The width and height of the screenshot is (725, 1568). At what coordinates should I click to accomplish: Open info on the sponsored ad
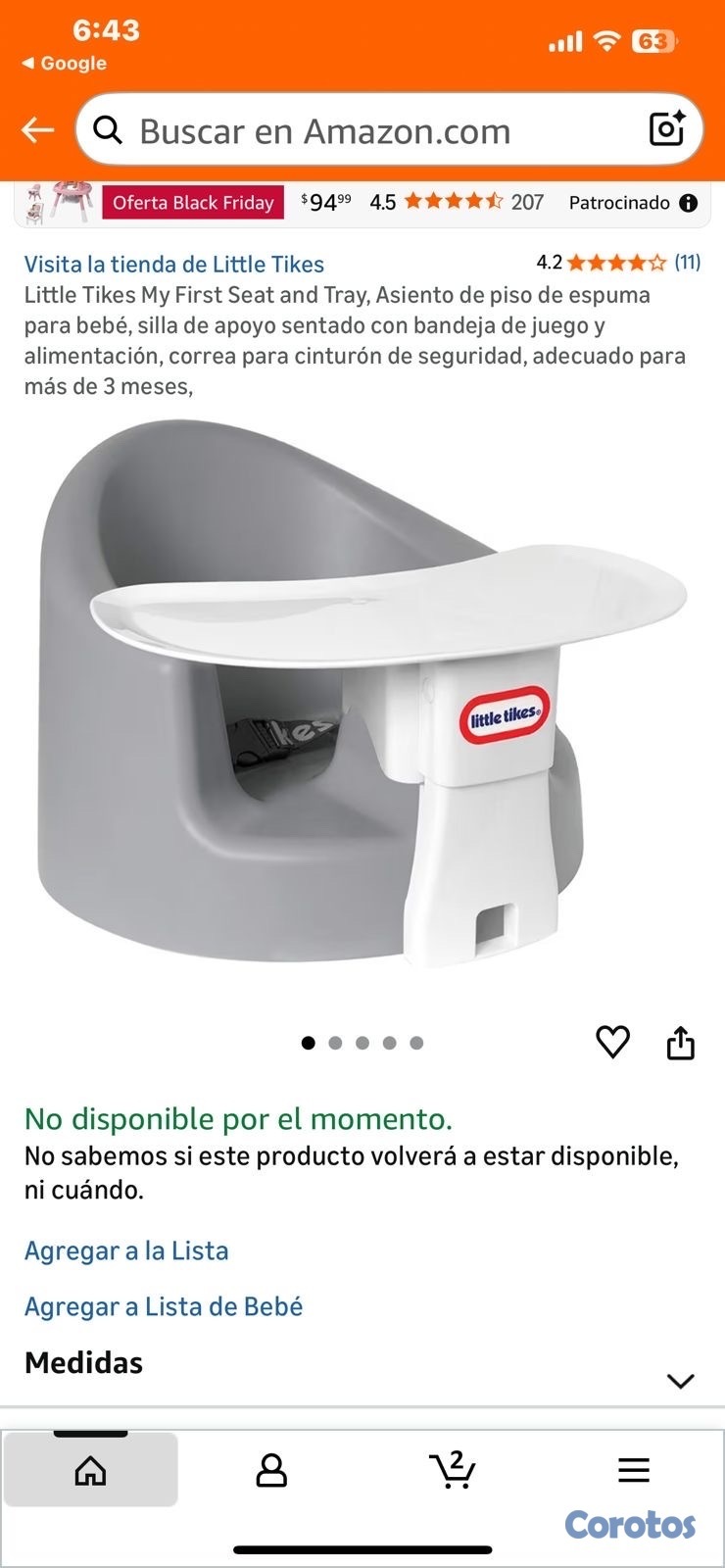point(689,202)
